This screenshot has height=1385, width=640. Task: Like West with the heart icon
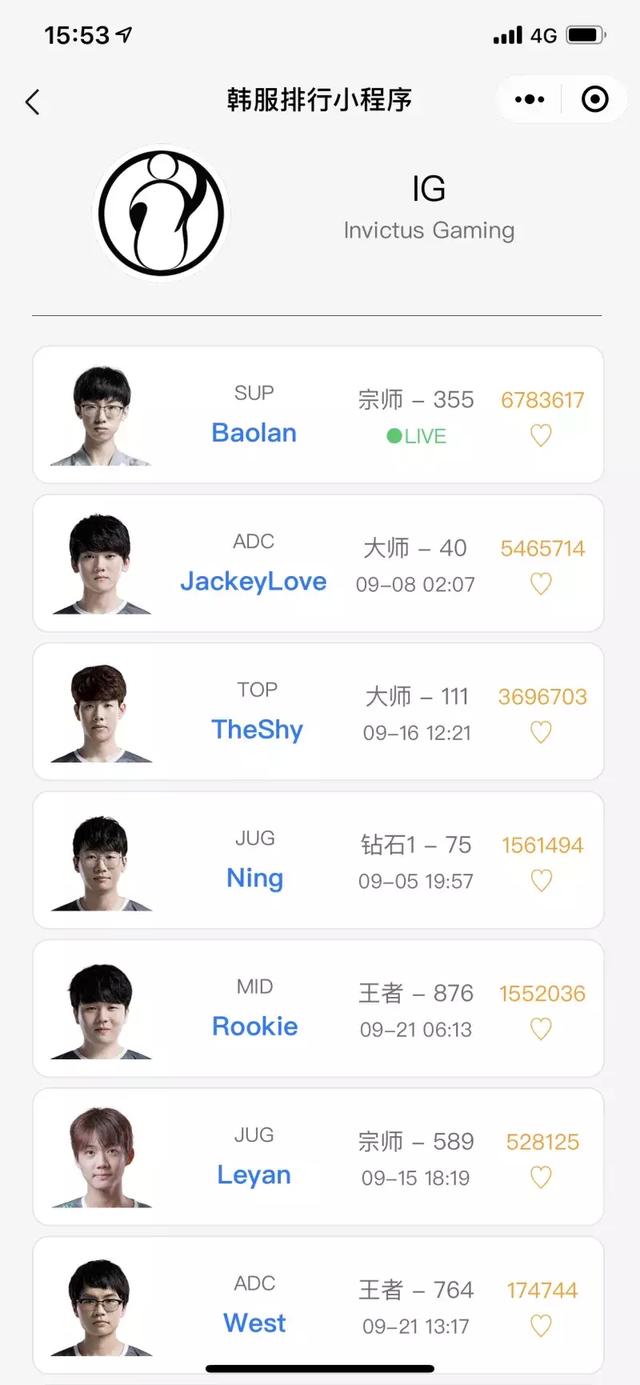tap(541, 1326)
